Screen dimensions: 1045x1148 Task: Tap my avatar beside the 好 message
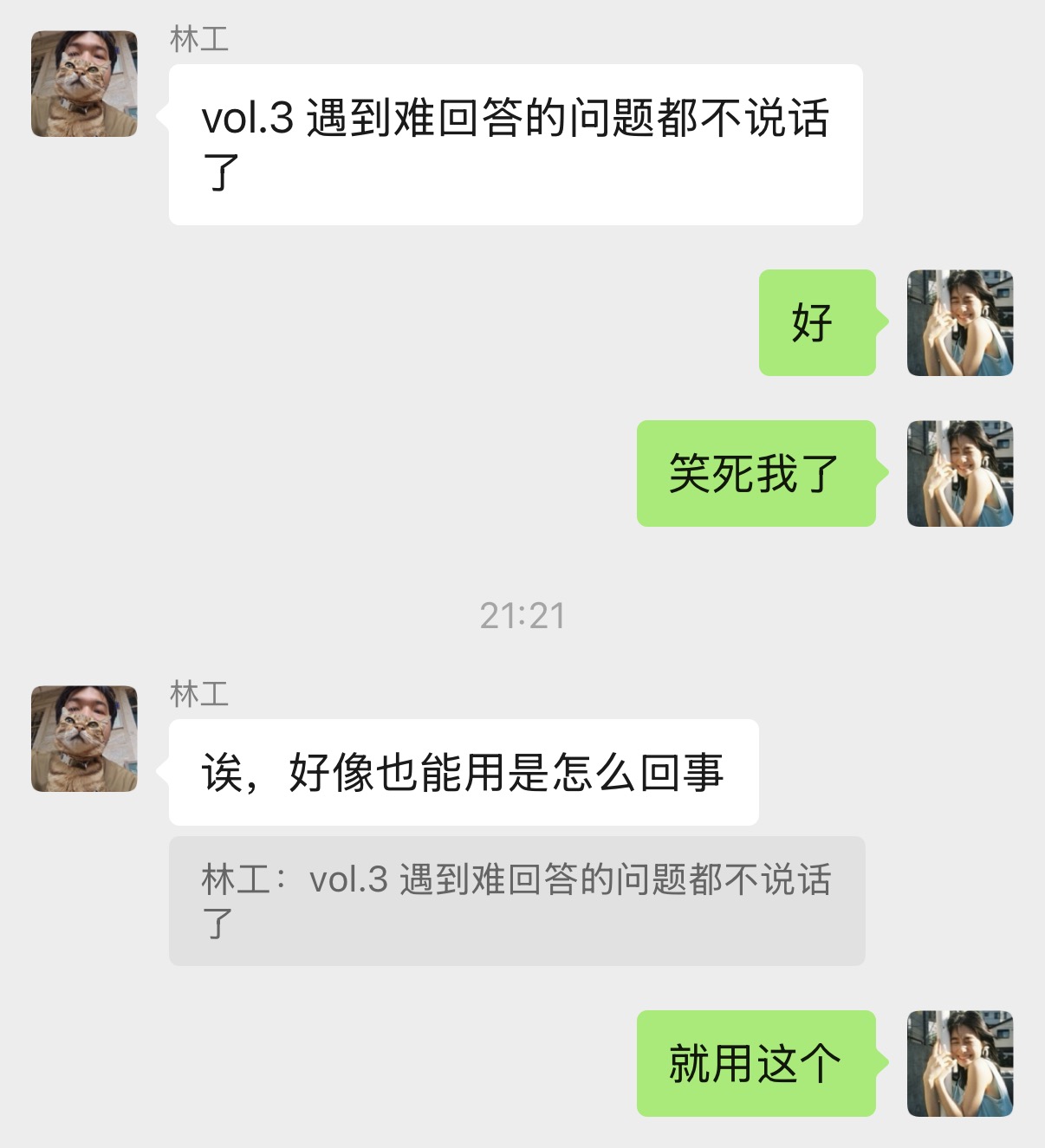coord(960,323)
